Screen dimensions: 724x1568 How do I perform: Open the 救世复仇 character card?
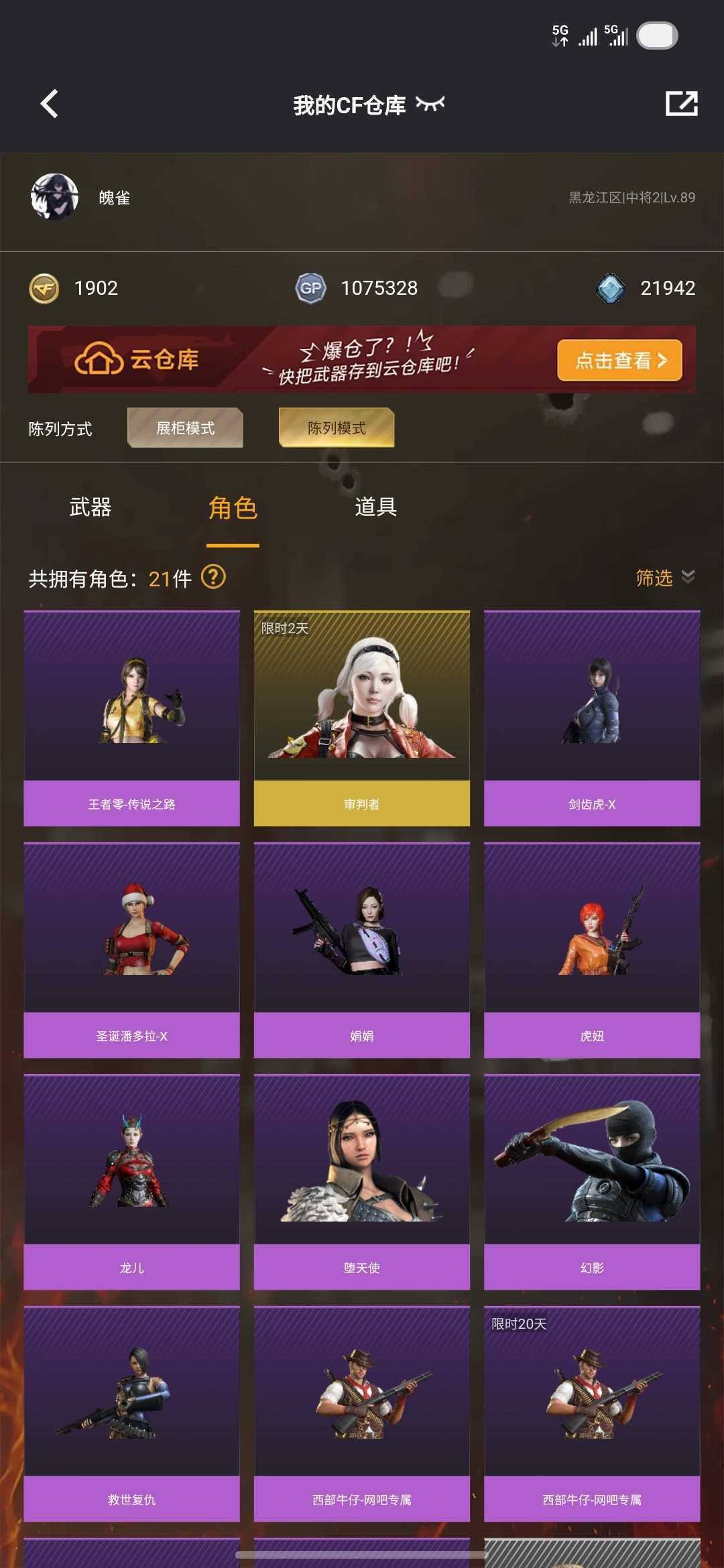(131, 1413)
